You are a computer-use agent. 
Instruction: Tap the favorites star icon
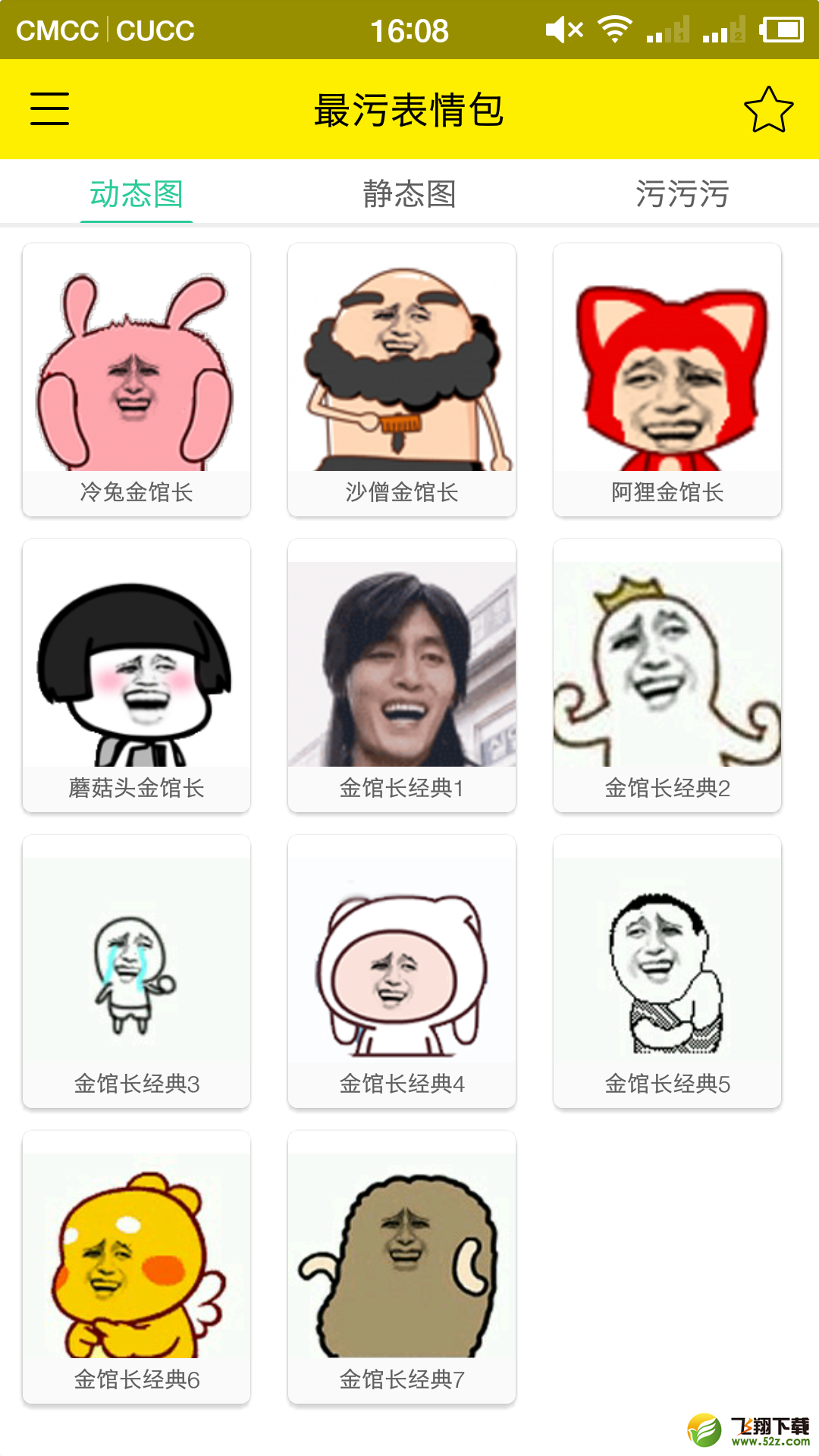point(768,109)
